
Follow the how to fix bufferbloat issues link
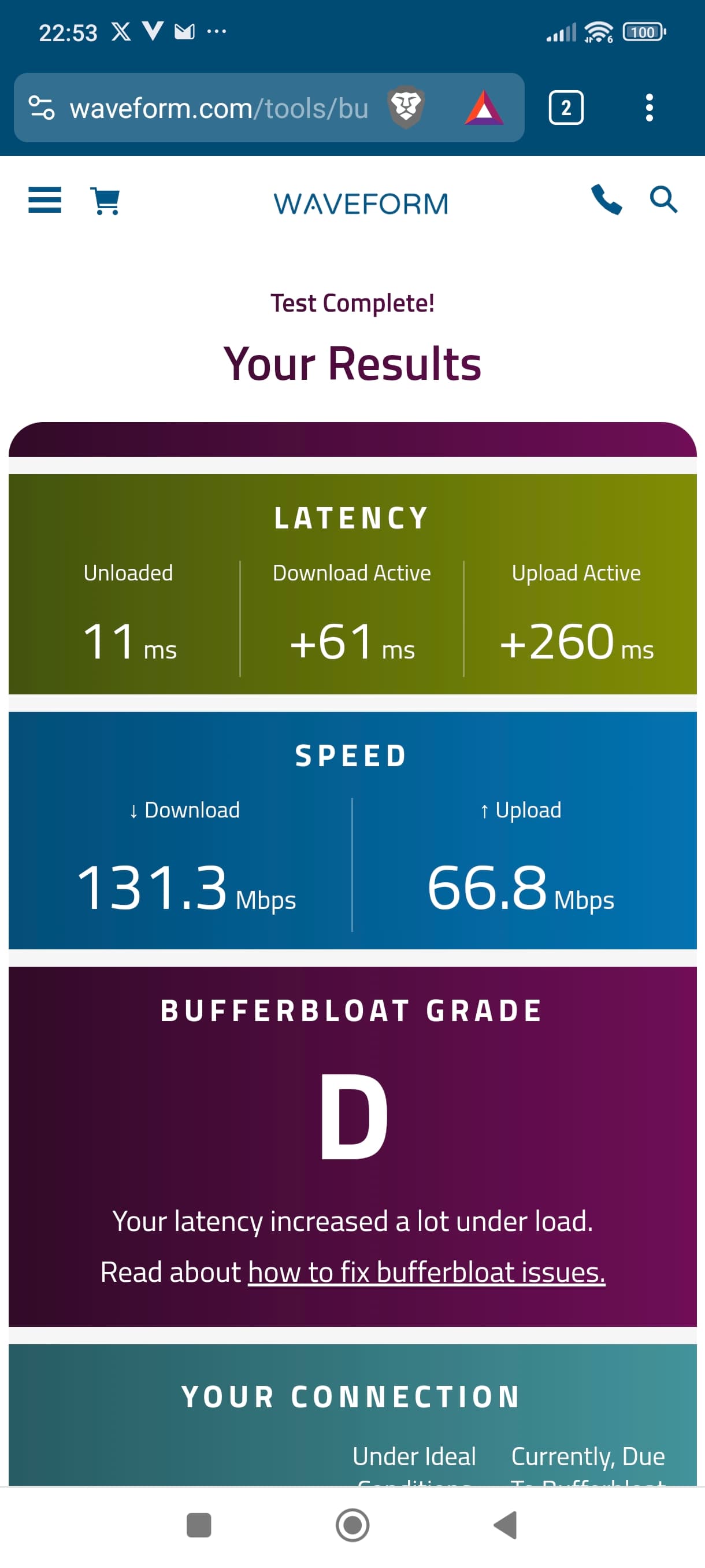(426, 1273)
